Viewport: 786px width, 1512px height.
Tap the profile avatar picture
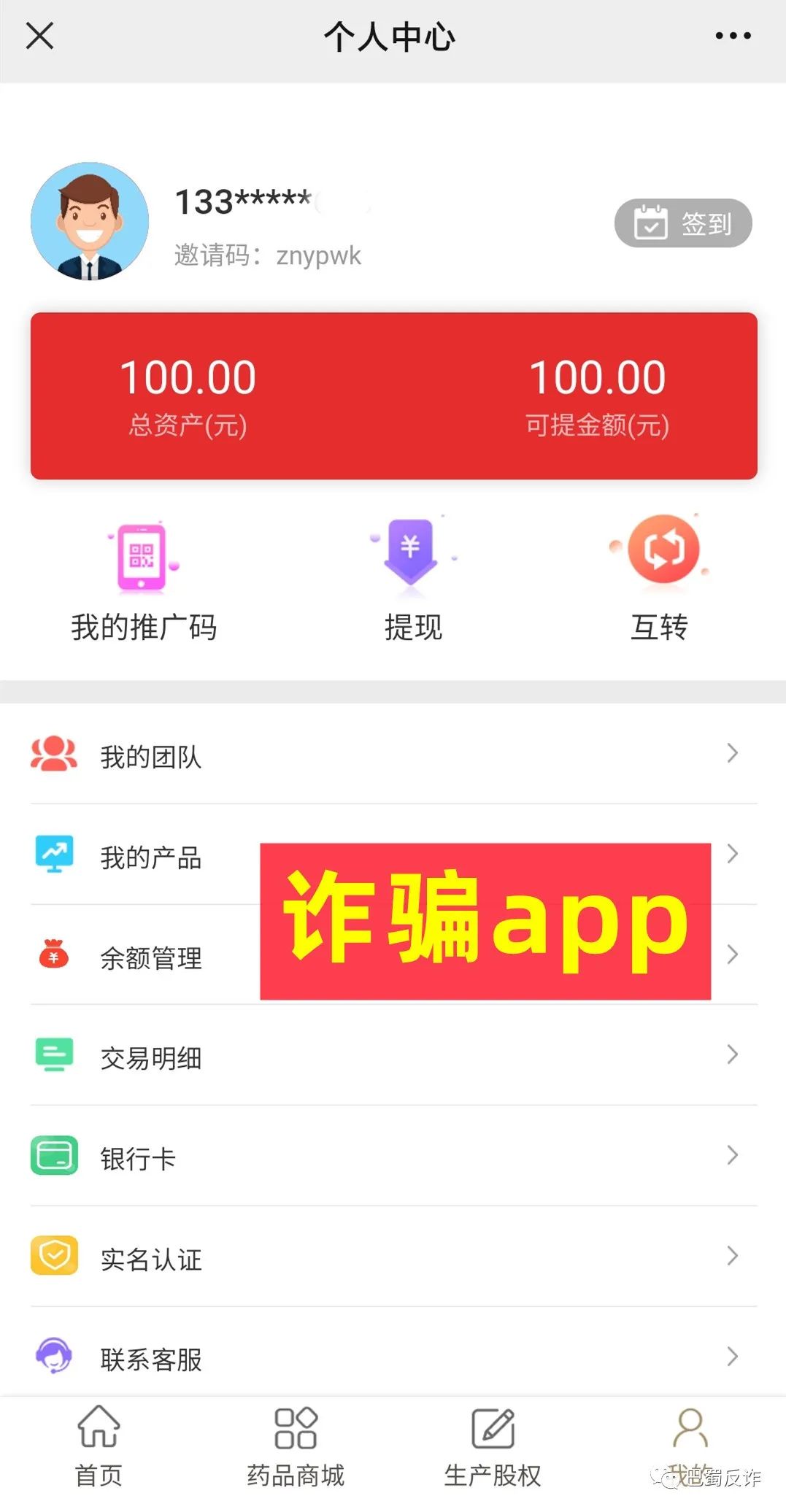click(90, 221)
